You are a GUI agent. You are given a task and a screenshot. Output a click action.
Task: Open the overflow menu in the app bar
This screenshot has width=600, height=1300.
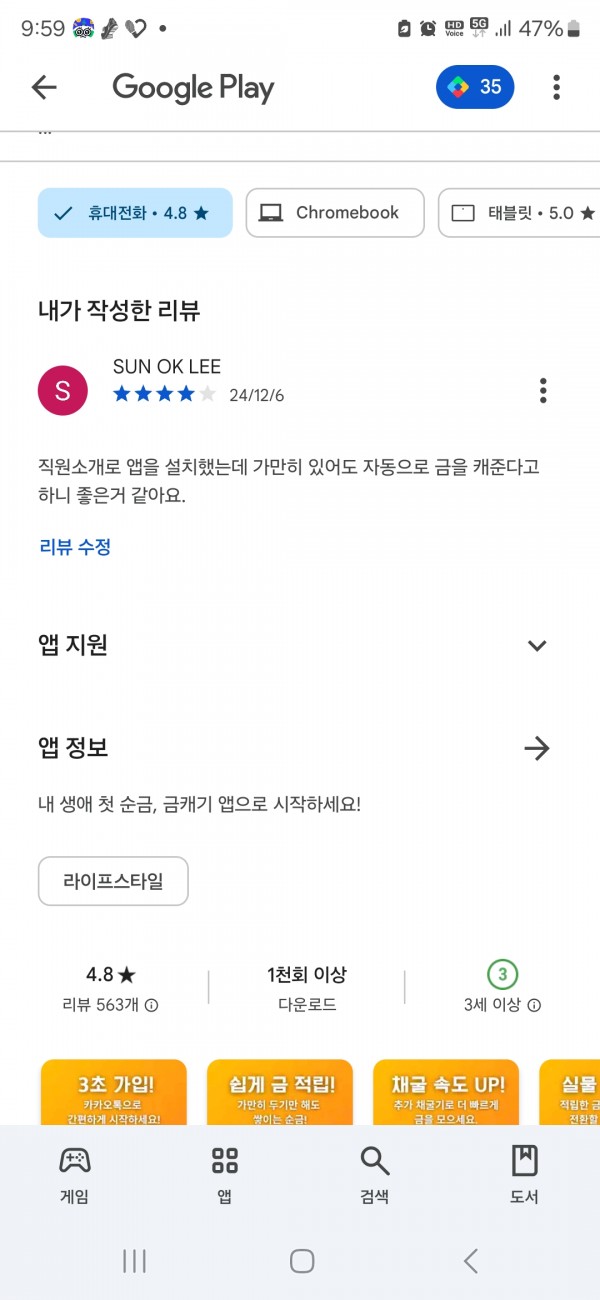(556, 87)
